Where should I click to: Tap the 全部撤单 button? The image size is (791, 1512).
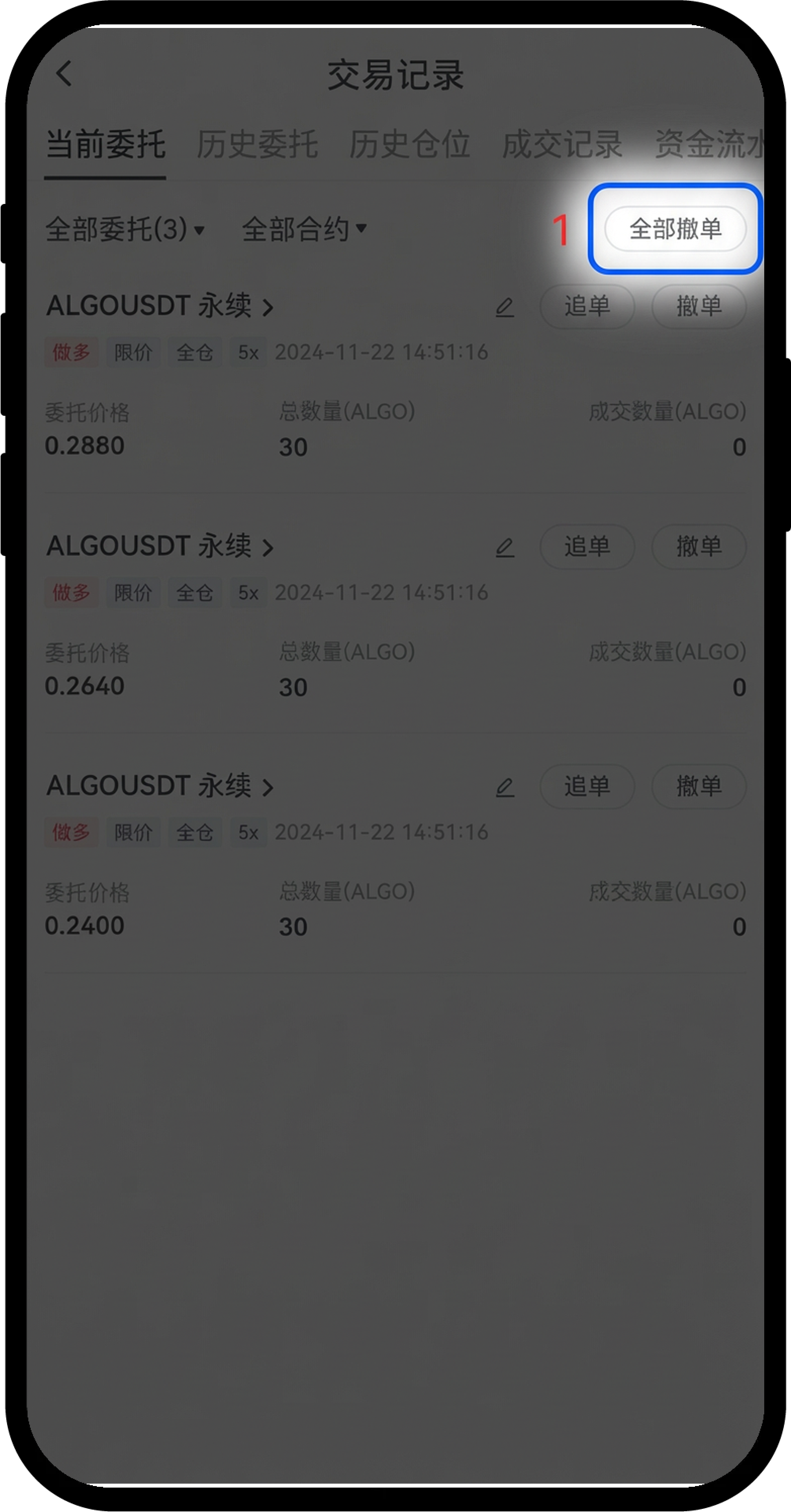(675, 228)
